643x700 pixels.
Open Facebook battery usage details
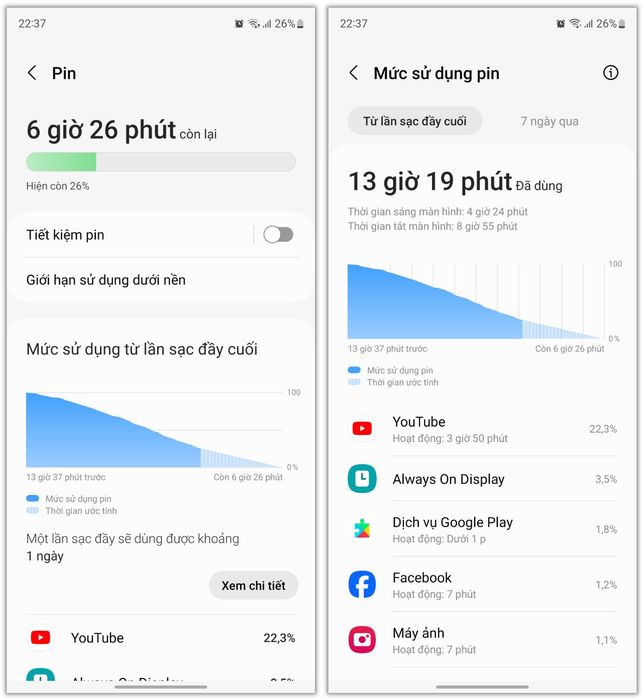coord(482,585)
